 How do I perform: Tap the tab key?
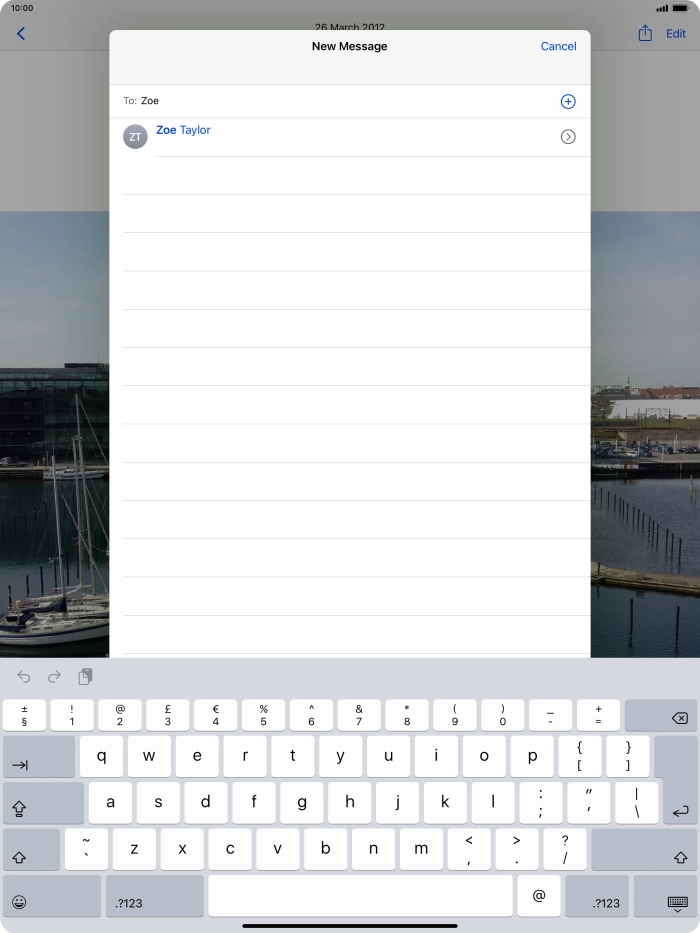(38, 758)
